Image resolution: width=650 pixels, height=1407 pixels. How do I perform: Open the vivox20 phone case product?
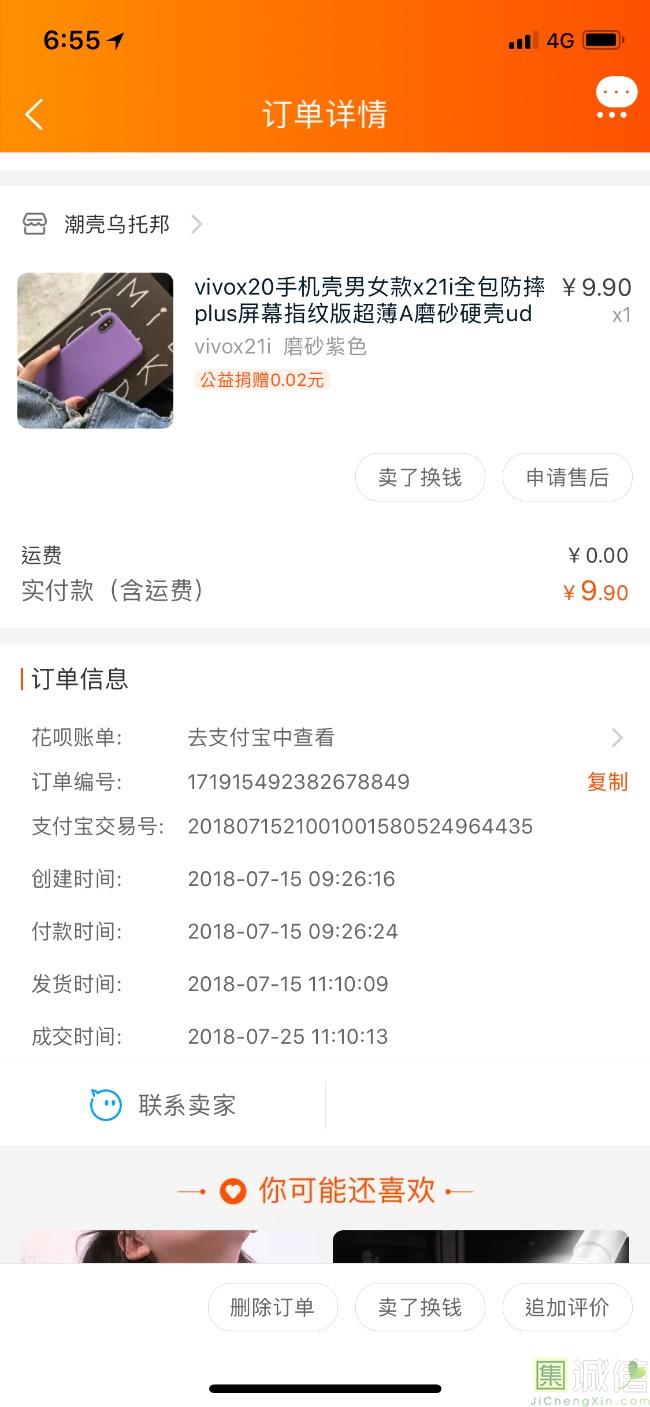click(369, 301)
